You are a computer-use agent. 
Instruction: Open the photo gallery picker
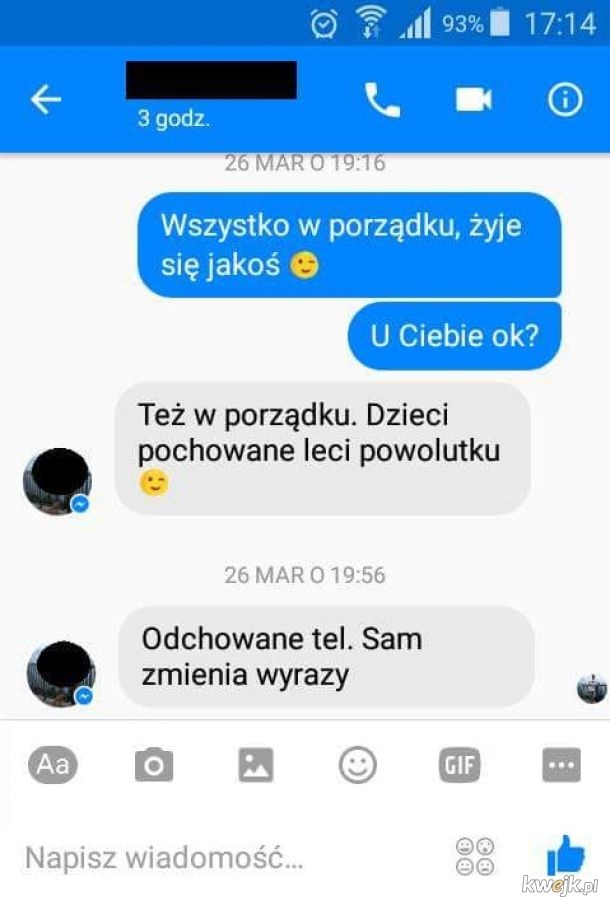(x=256, y=765)
